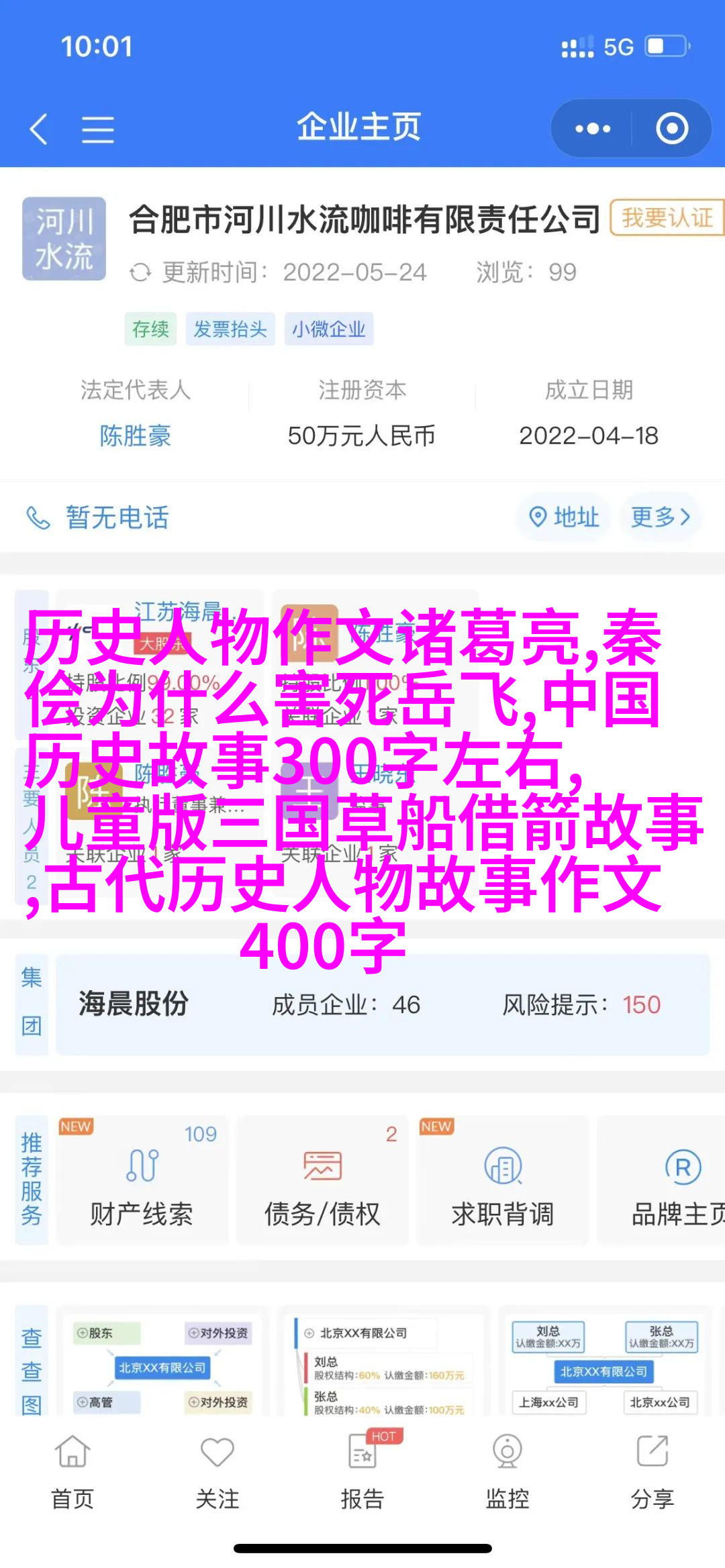Image resolution: width=725 pixels, height=1568 pixels.
Task: Open the 报告 tab
Action: 362,1471
